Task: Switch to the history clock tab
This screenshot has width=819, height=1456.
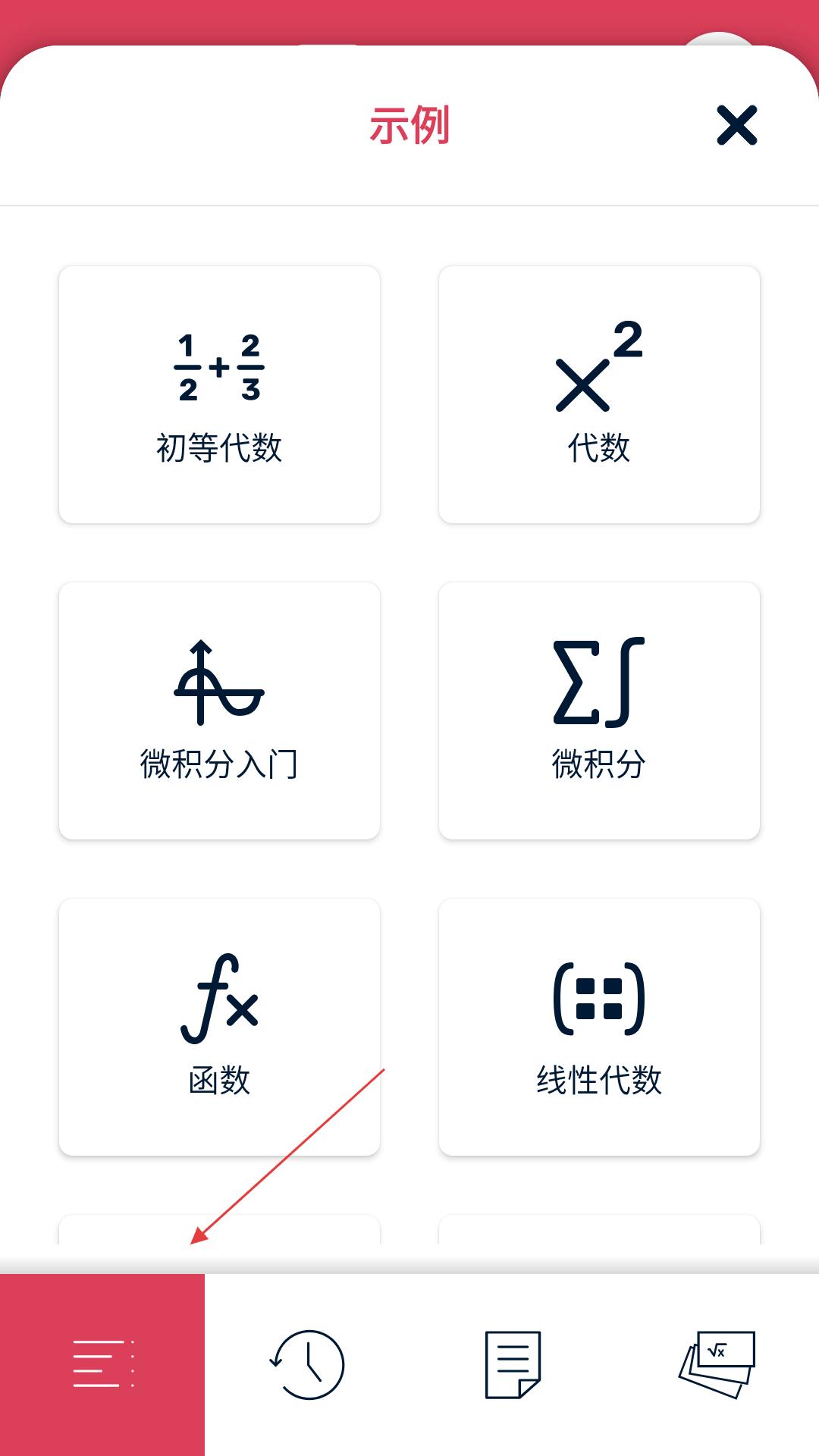Action: click(307, 1364)
